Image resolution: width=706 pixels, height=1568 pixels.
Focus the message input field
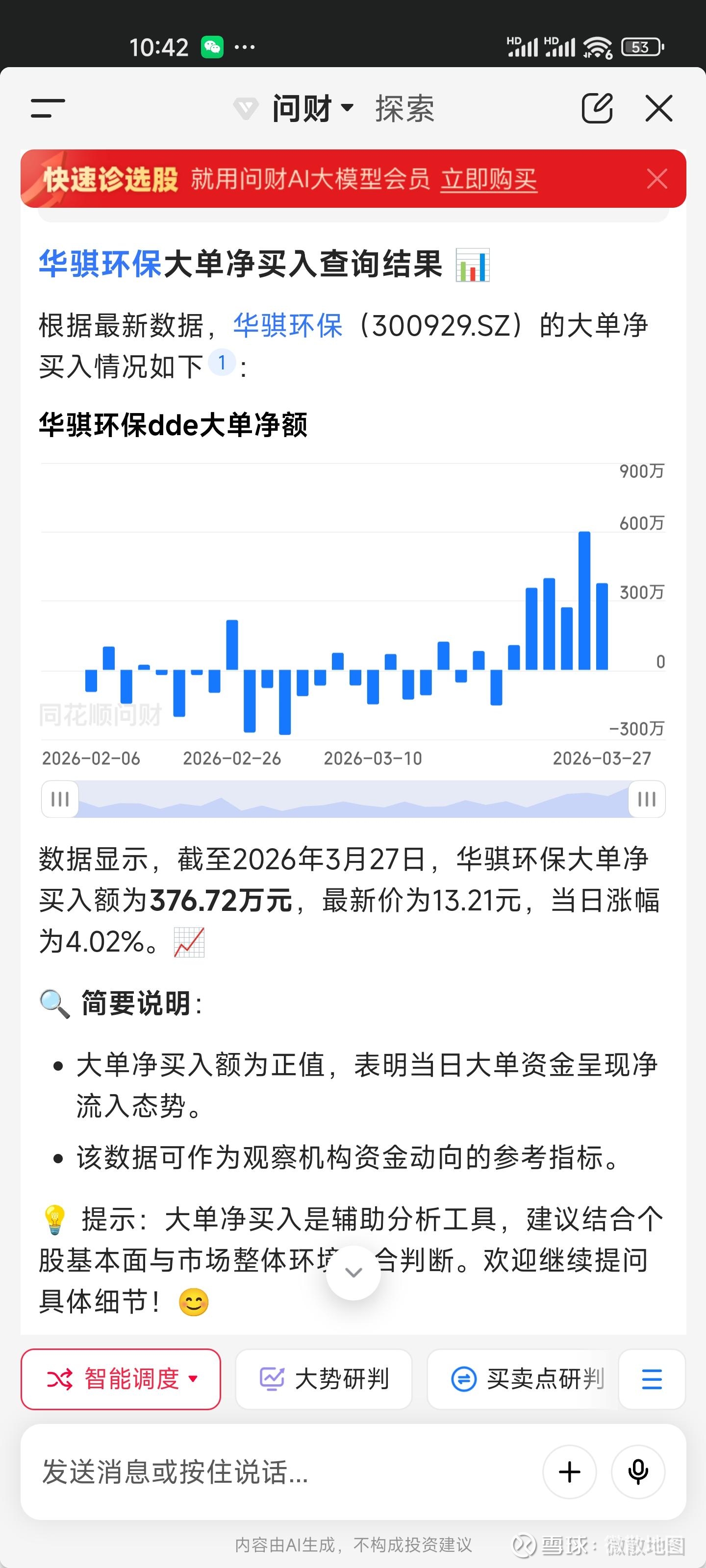pos(274,1472)
